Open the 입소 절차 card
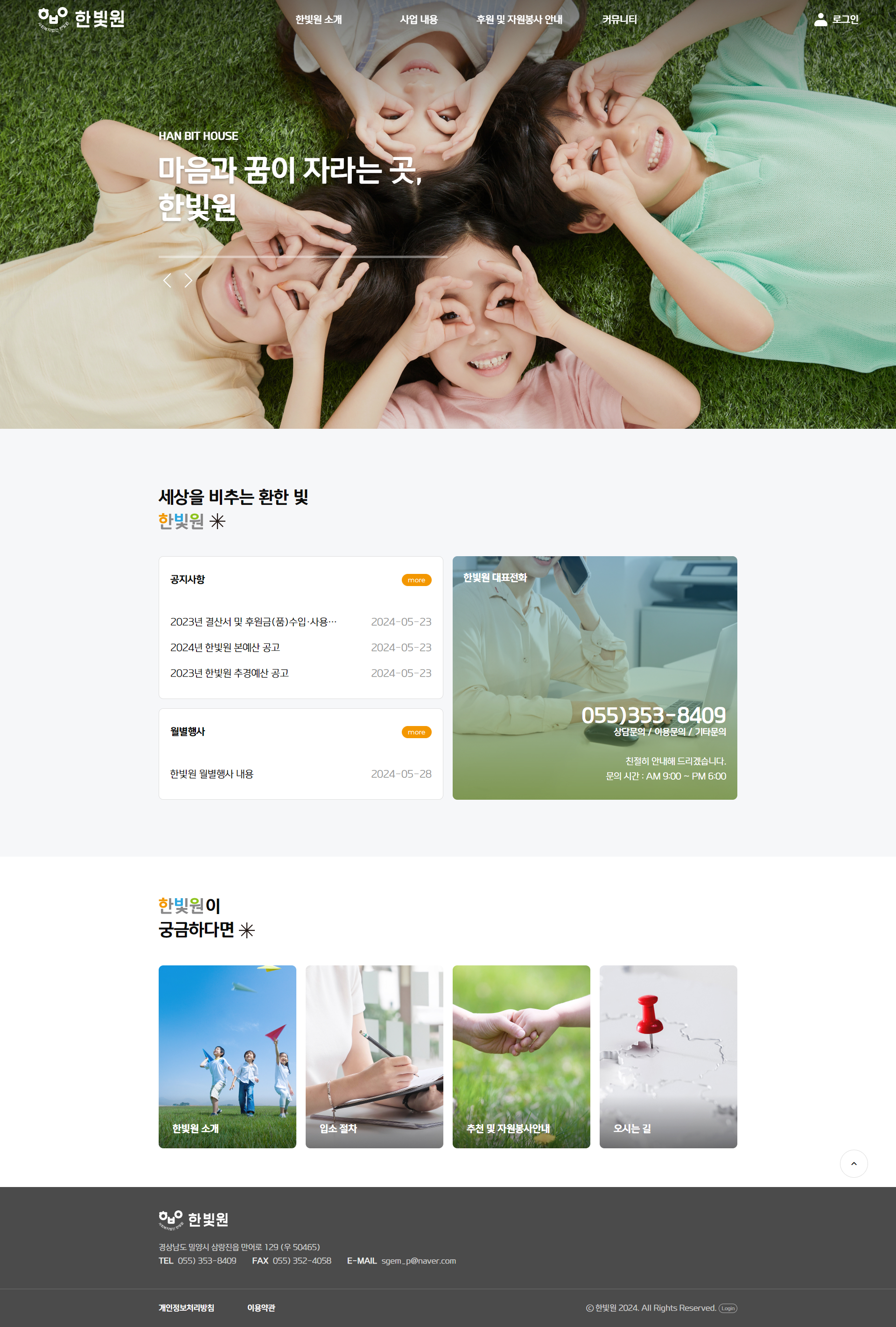 374,1056
